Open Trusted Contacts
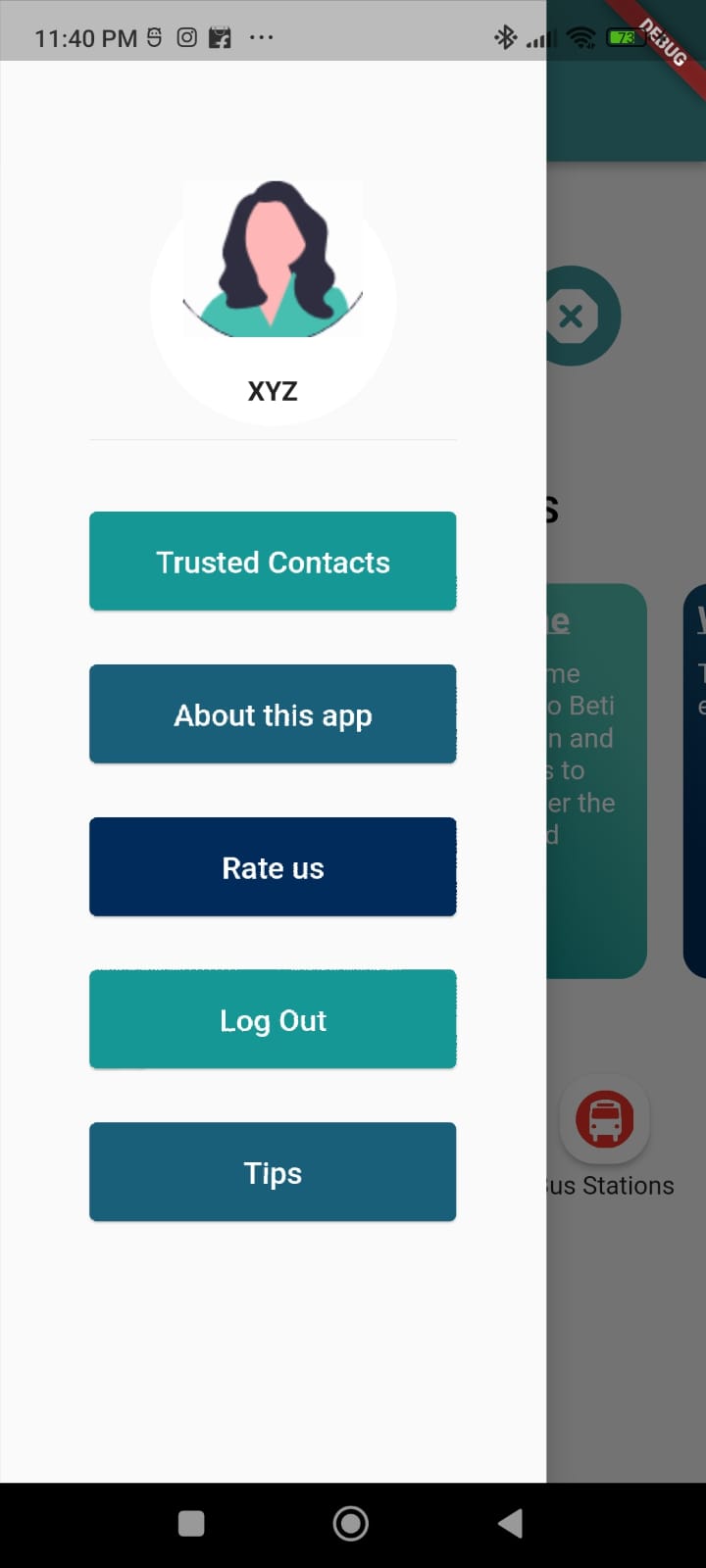Viewport: 706px width, 1568px height. click(273, 562)
